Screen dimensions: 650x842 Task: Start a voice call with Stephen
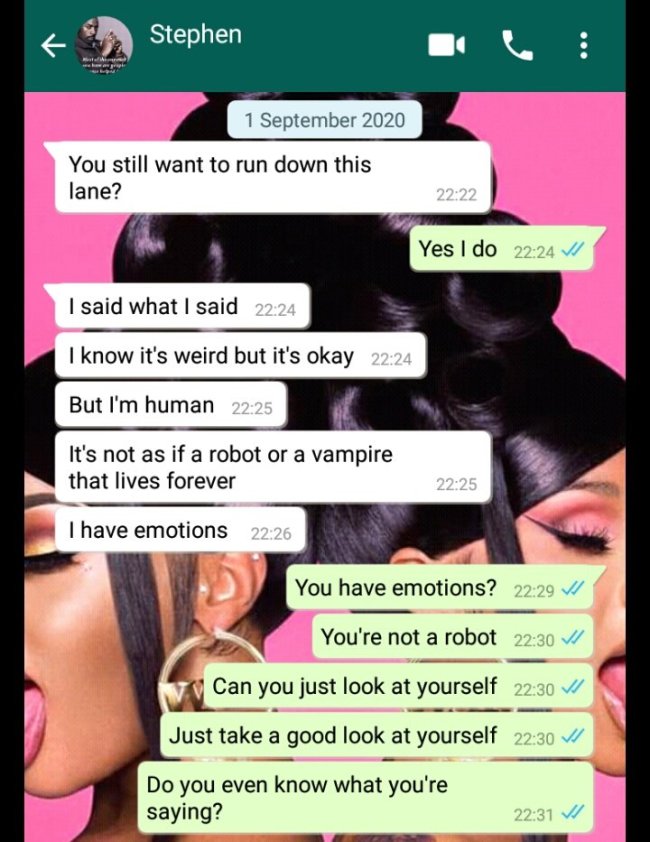tap(516, 45)
